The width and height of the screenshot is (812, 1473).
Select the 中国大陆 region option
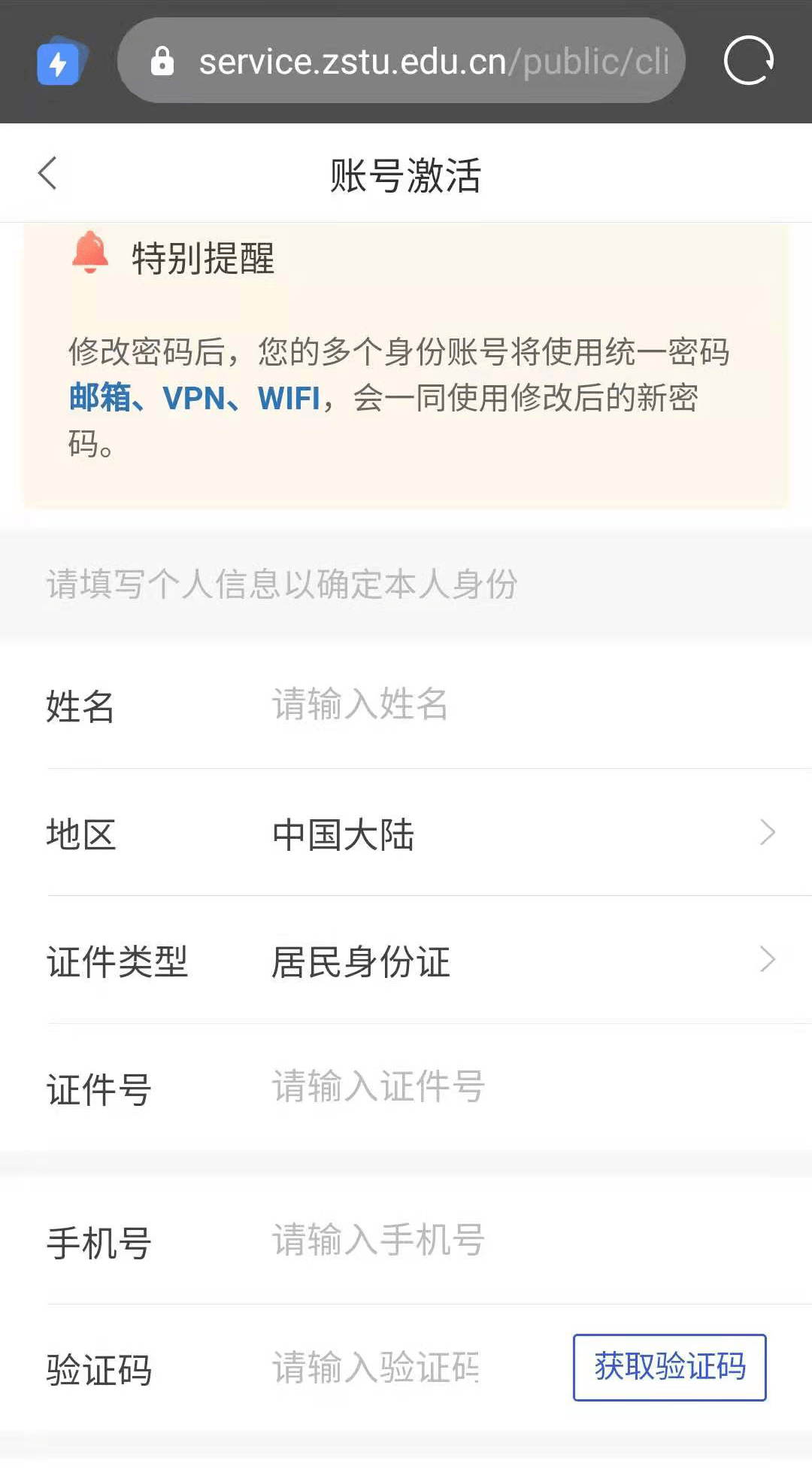click(343, 834)
